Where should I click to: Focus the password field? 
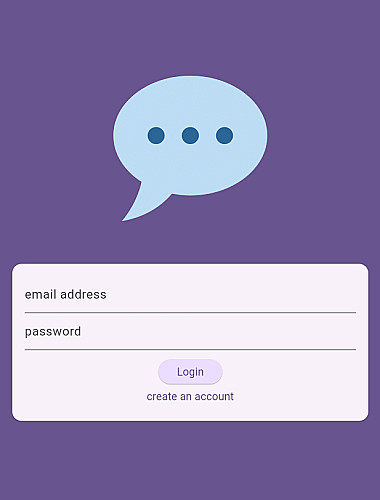point(190,332)
